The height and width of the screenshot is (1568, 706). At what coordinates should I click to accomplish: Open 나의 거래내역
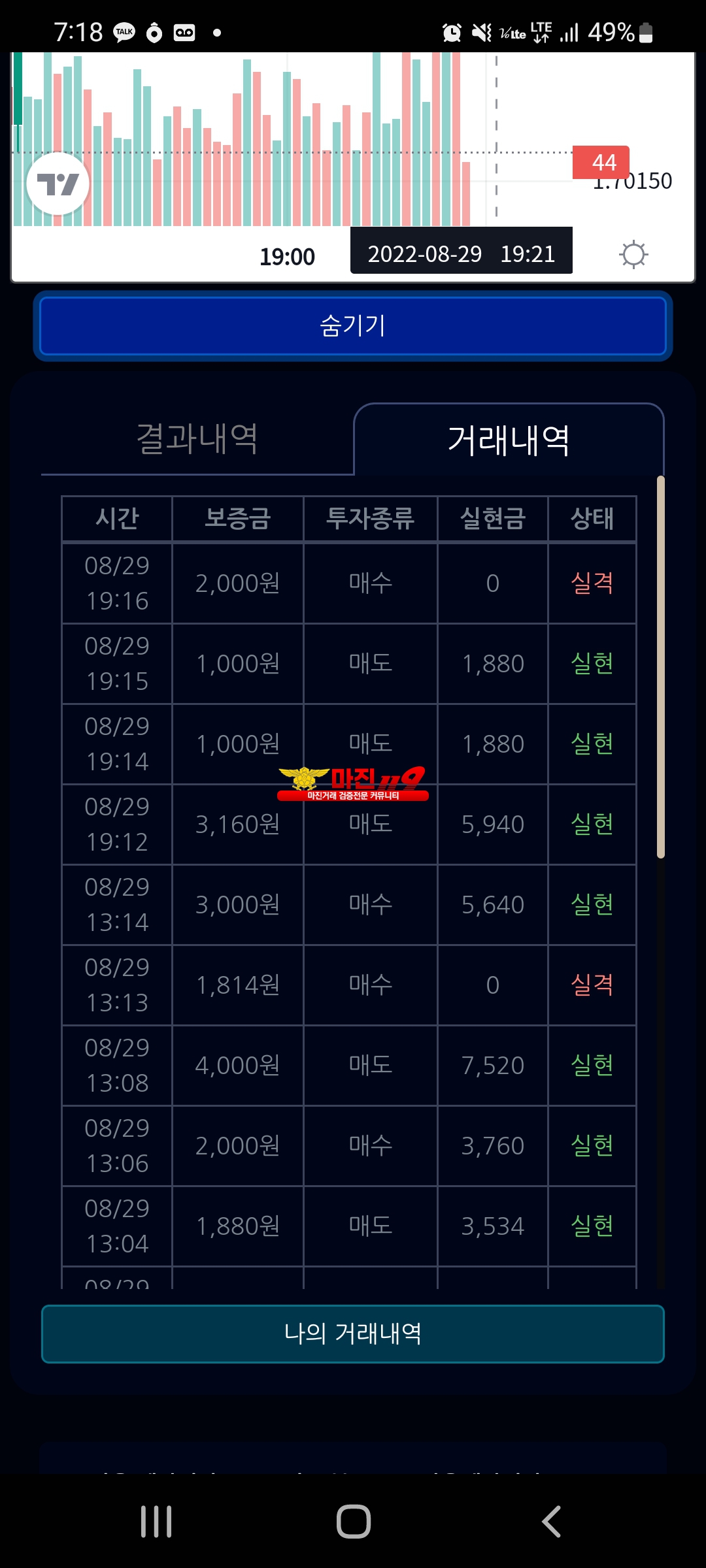pyautogui.click(x=353, y=1333)
